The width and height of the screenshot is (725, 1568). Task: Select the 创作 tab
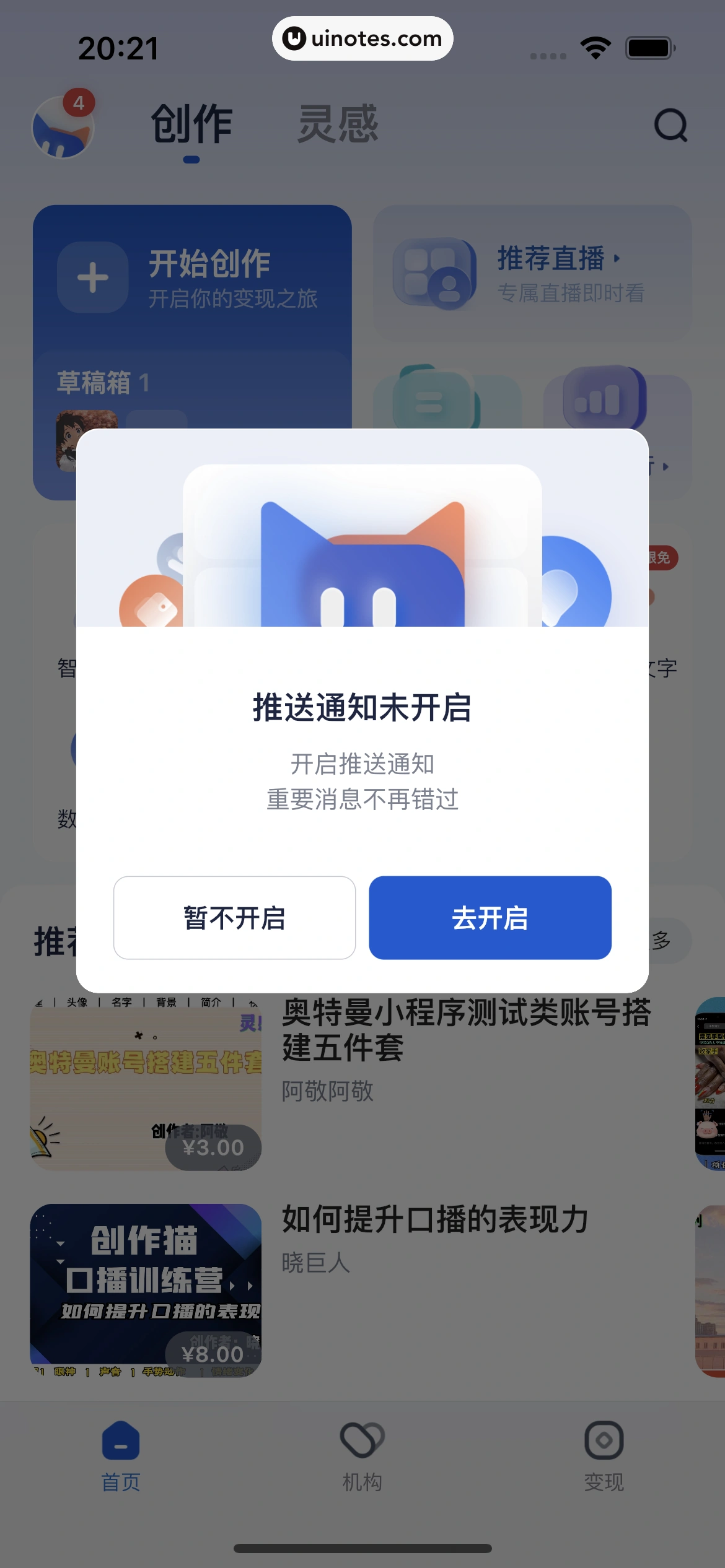(x=191, y=124)
